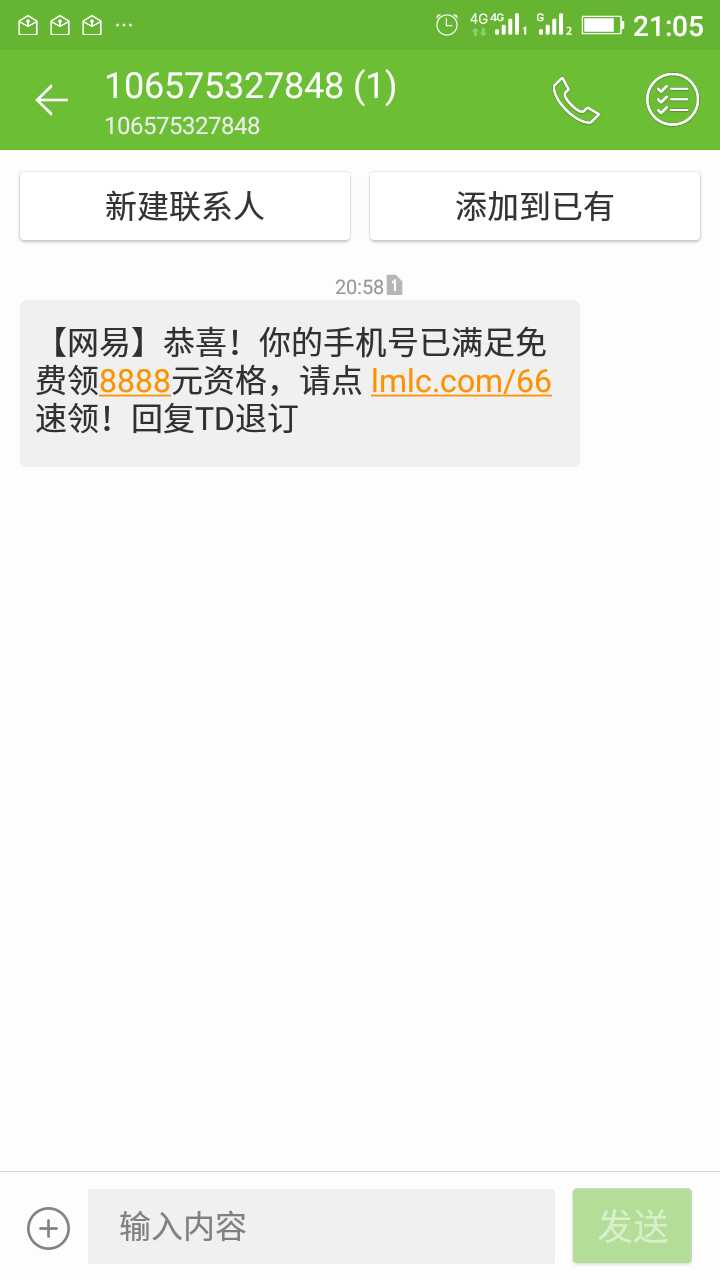This screenshot has width=720, height=1280.
Task: Open the lmlc.com/66 link
Action: coord(461,381)
